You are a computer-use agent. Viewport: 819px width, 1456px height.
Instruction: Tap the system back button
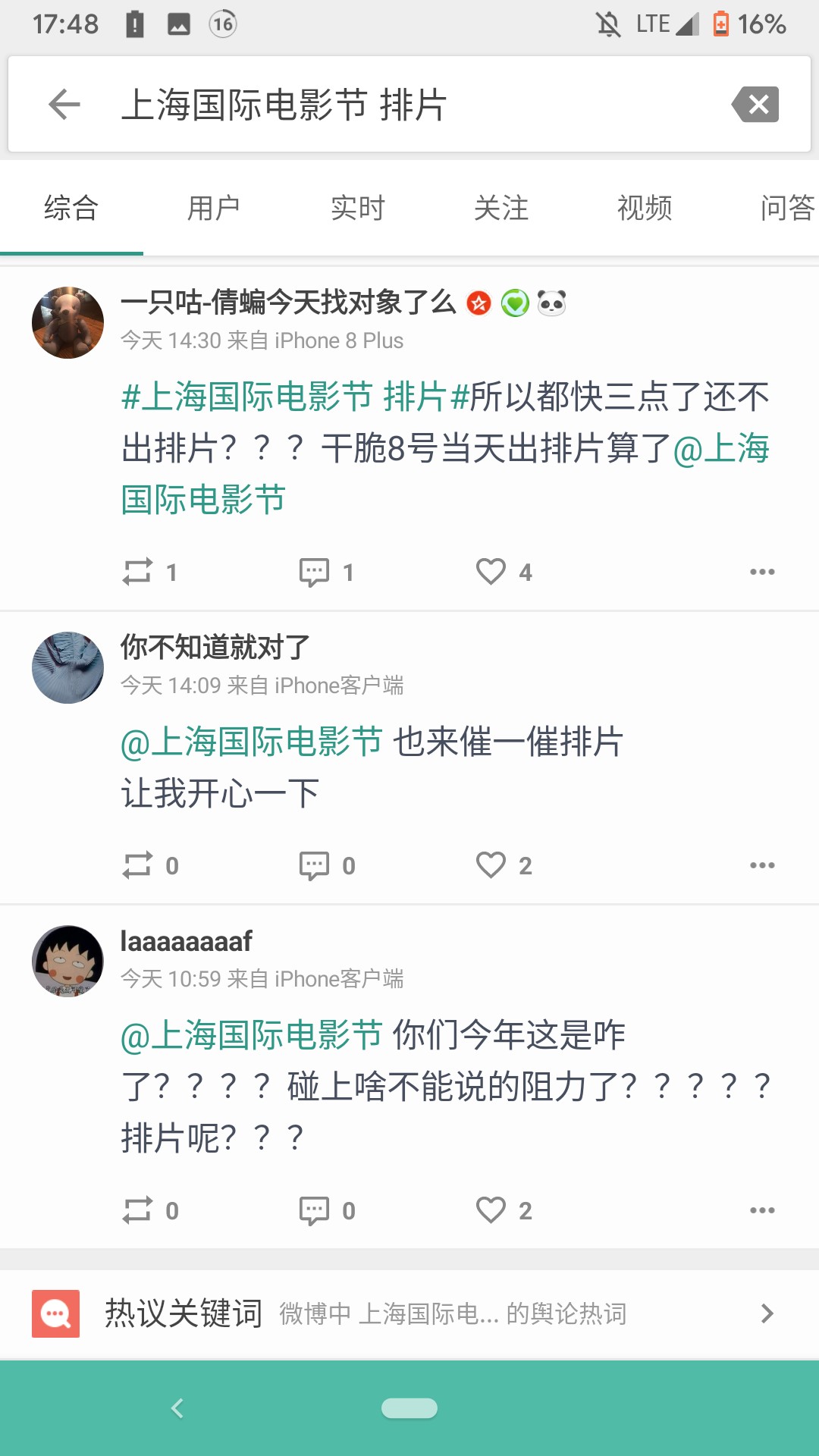(177, 1408)
